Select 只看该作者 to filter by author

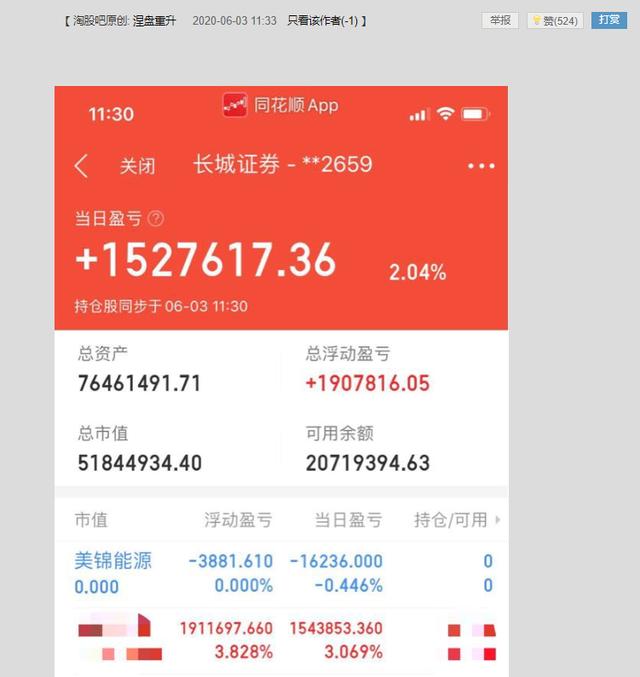click(323, 21)
